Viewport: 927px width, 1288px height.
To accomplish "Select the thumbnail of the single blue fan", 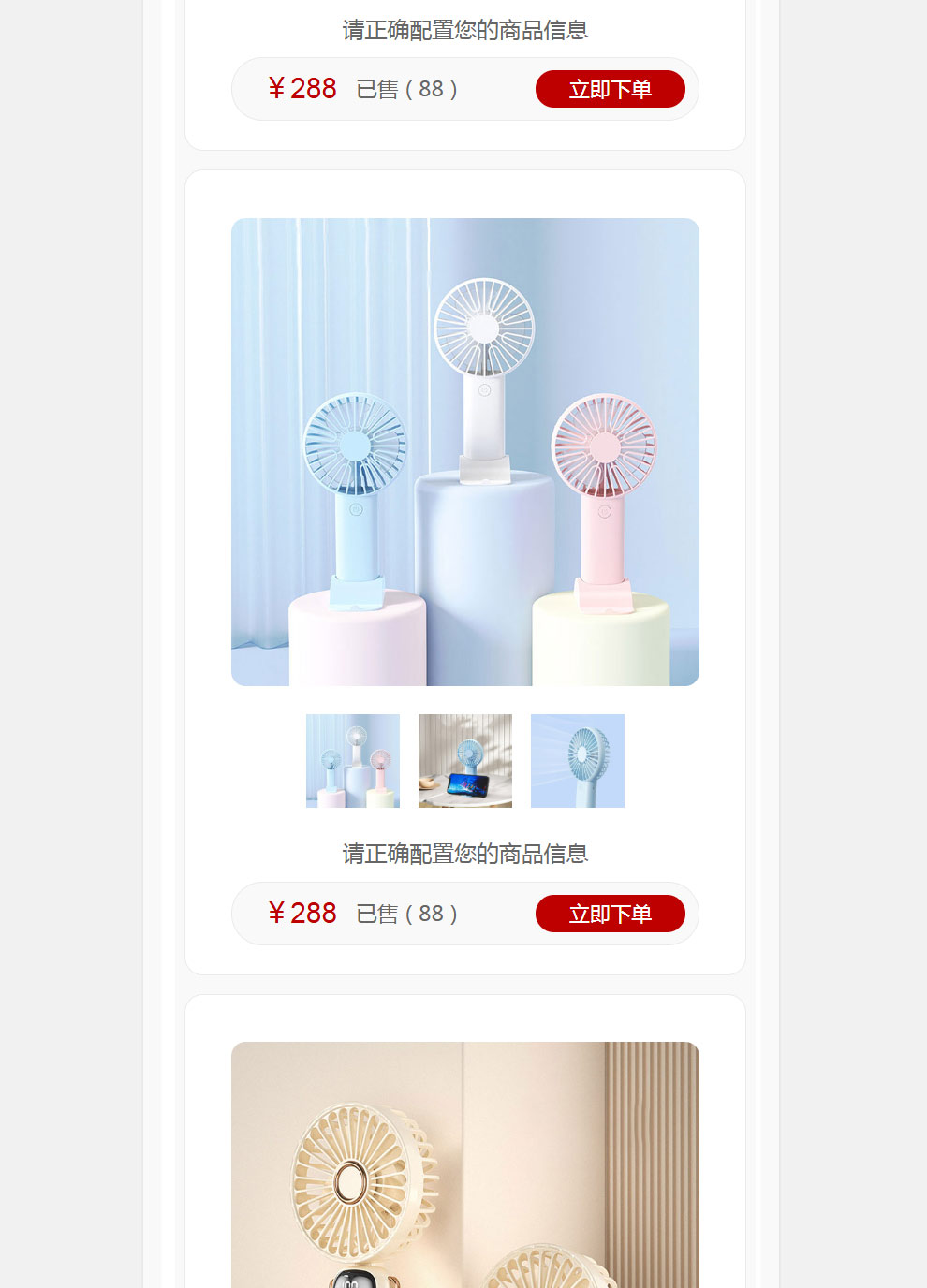I will pos(577,760).
